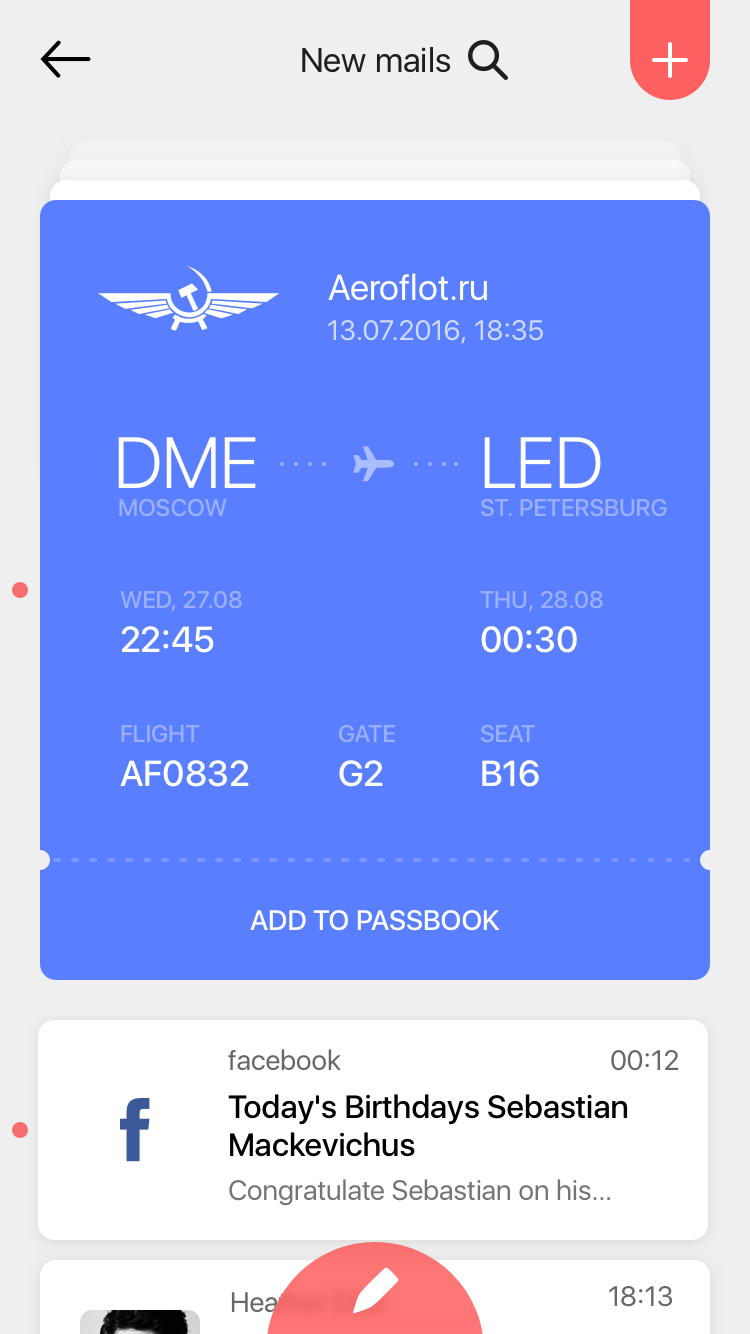
Task: Search mails with the magnifier icon
Action: click(x=488, y=61)
